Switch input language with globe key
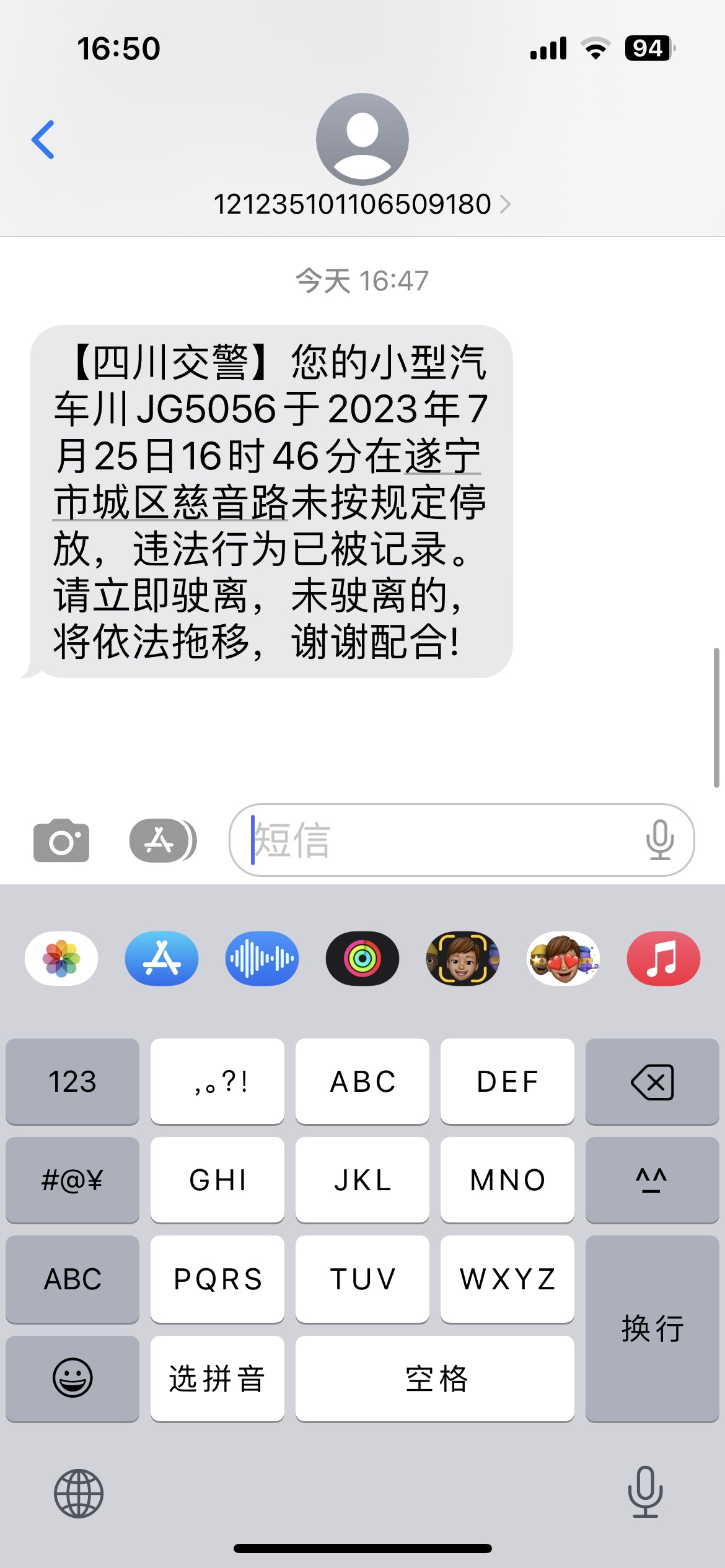 click(x=79, y=1493)
